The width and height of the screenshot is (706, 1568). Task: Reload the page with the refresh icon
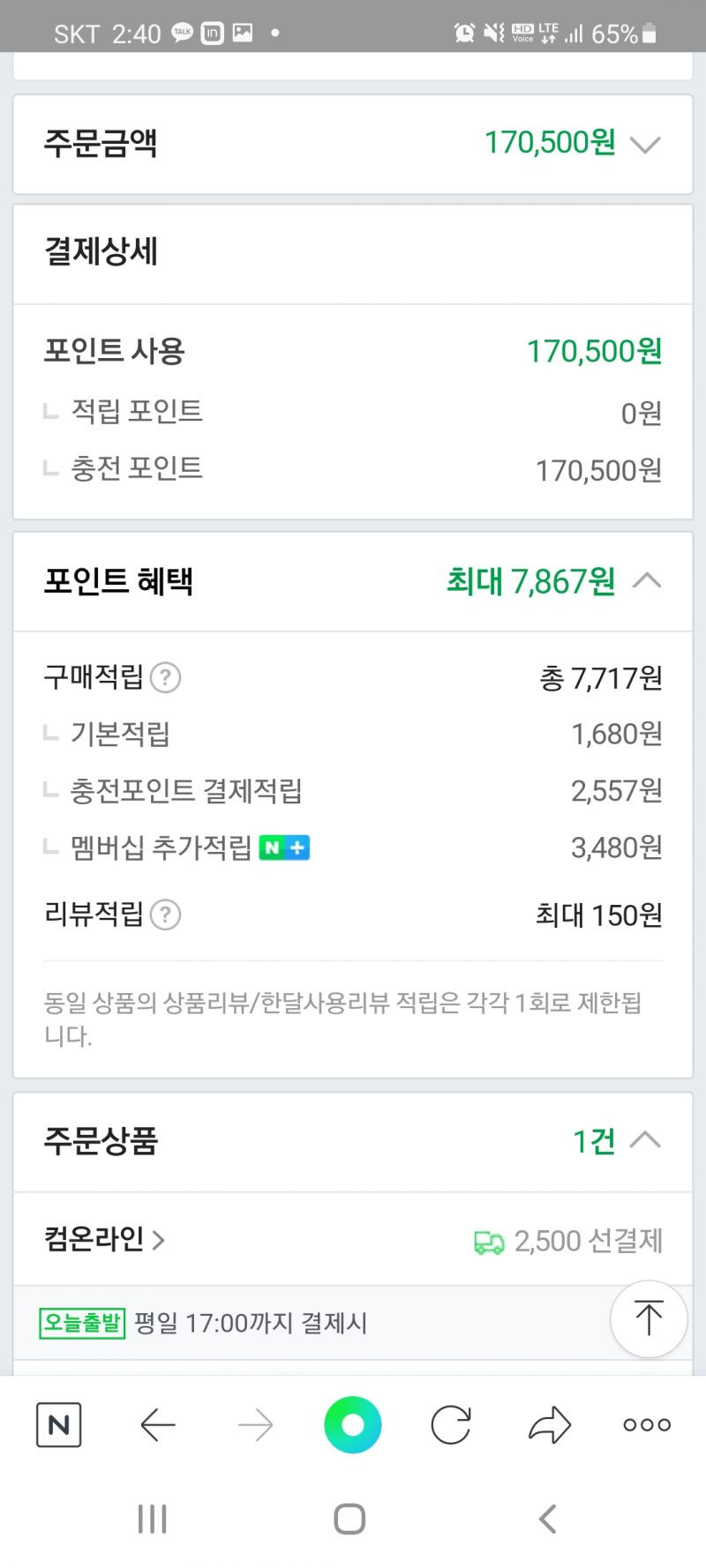click(450, 1424)
